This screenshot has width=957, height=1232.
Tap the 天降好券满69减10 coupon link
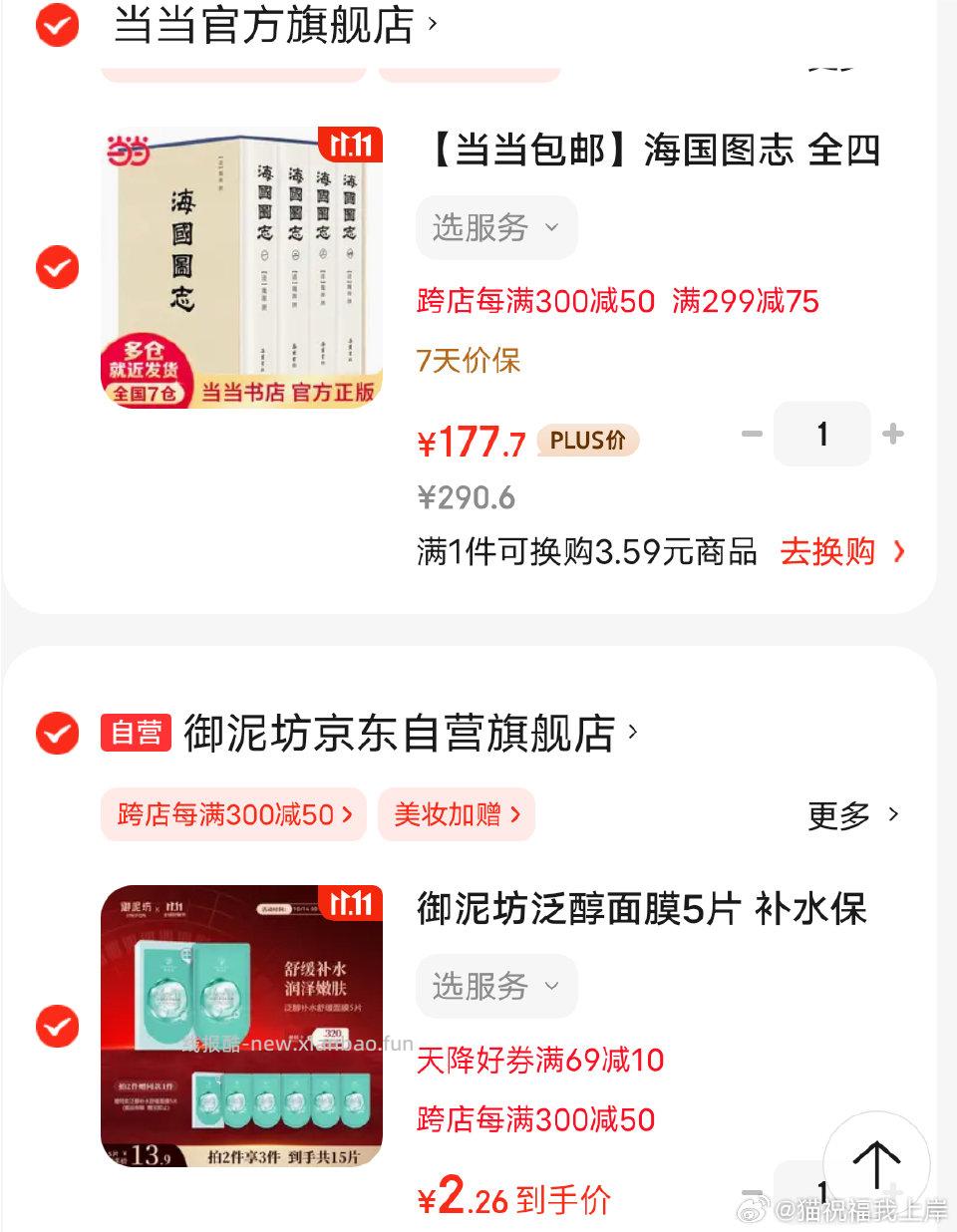539,1061
